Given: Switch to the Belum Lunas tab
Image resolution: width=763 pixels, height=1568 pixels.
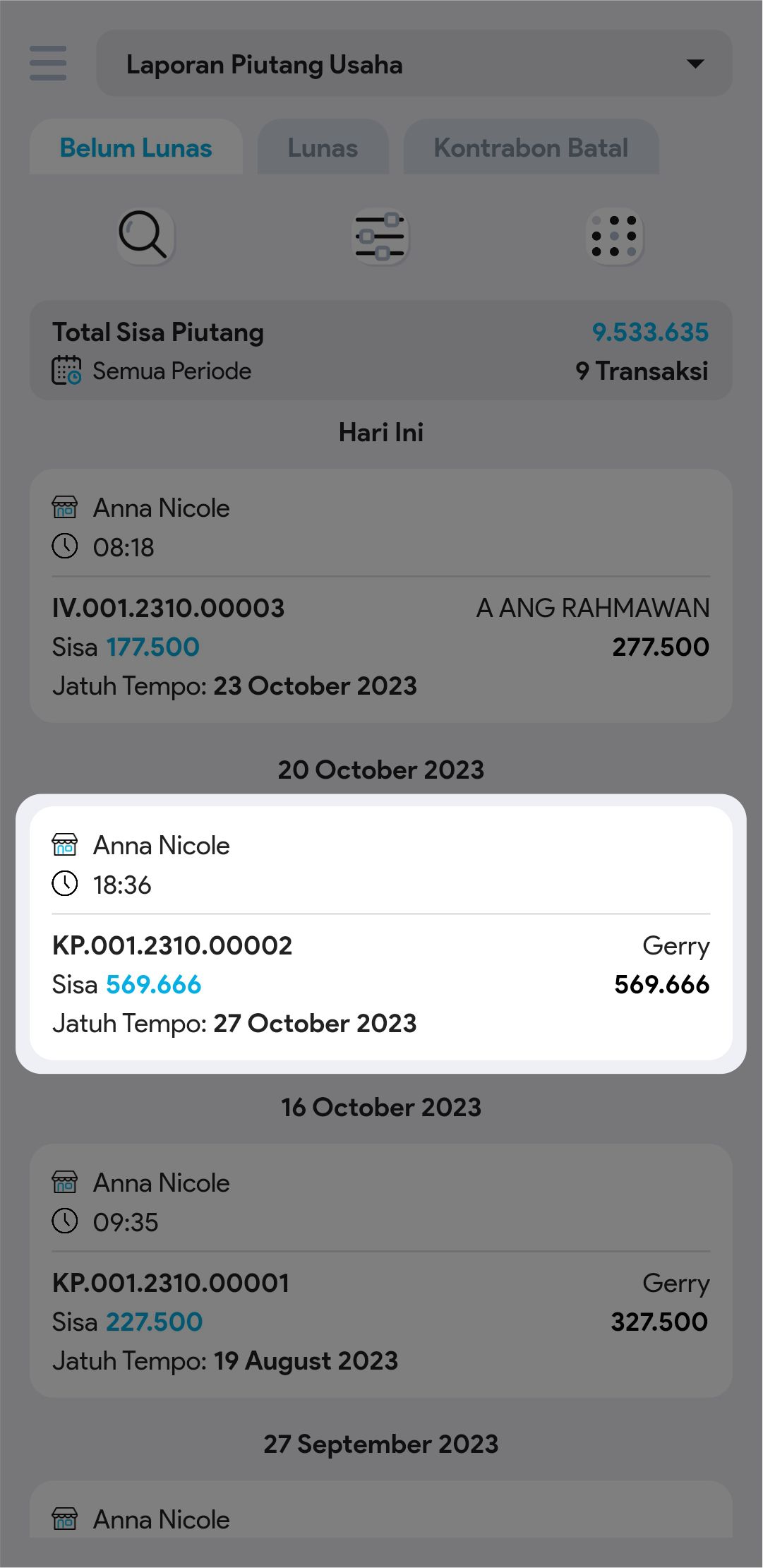Looking at the screenshot, I should click(x=136, y=148).
